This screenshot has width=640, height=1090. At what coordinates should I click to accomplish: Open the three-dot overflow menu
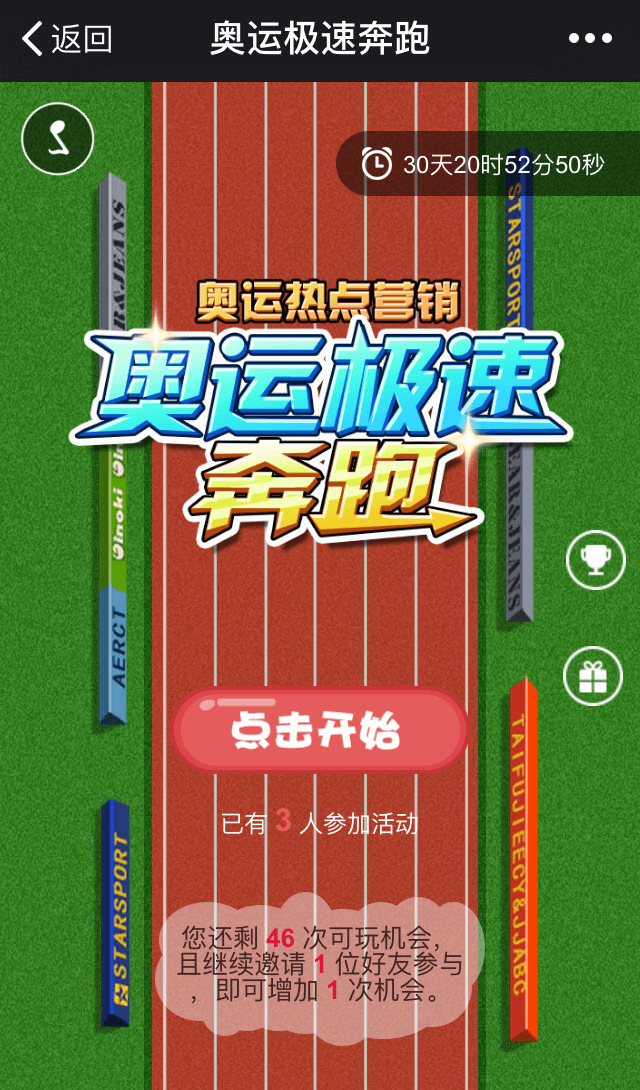(x=589, y=40)
